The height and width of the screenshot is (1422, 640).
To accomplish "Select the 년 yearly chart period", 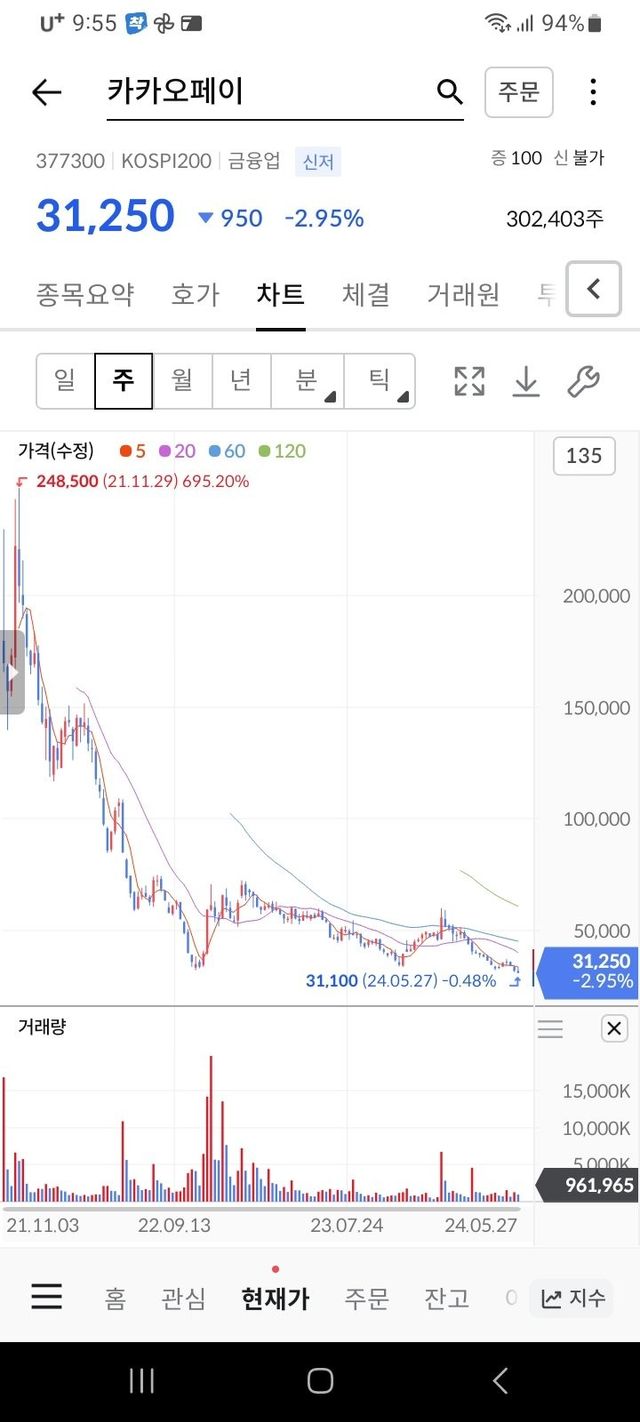I will click(x=241, y=380).
